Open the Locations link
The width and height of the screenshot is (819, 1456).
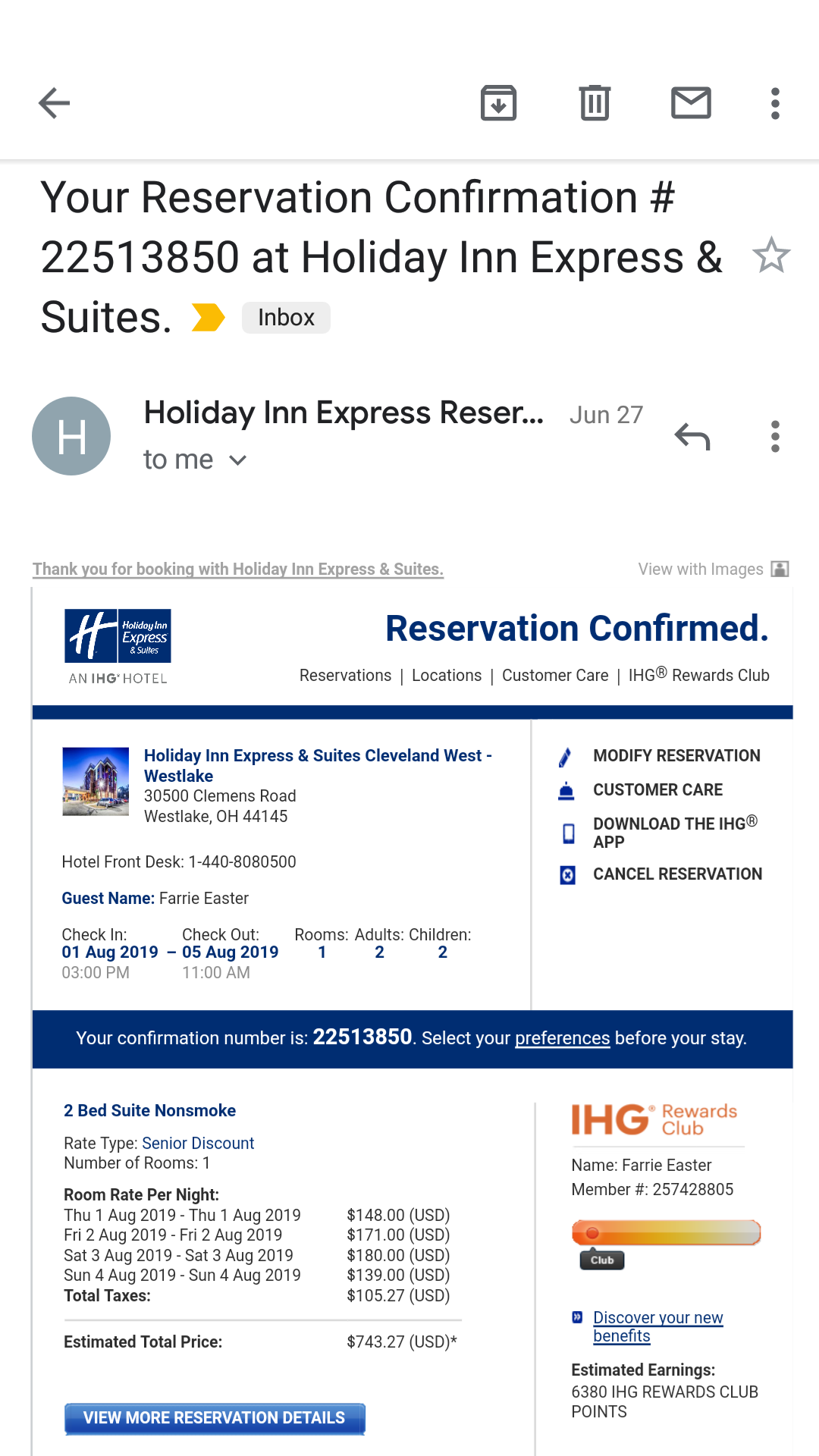pyautogui.click(x=446, y=675)
